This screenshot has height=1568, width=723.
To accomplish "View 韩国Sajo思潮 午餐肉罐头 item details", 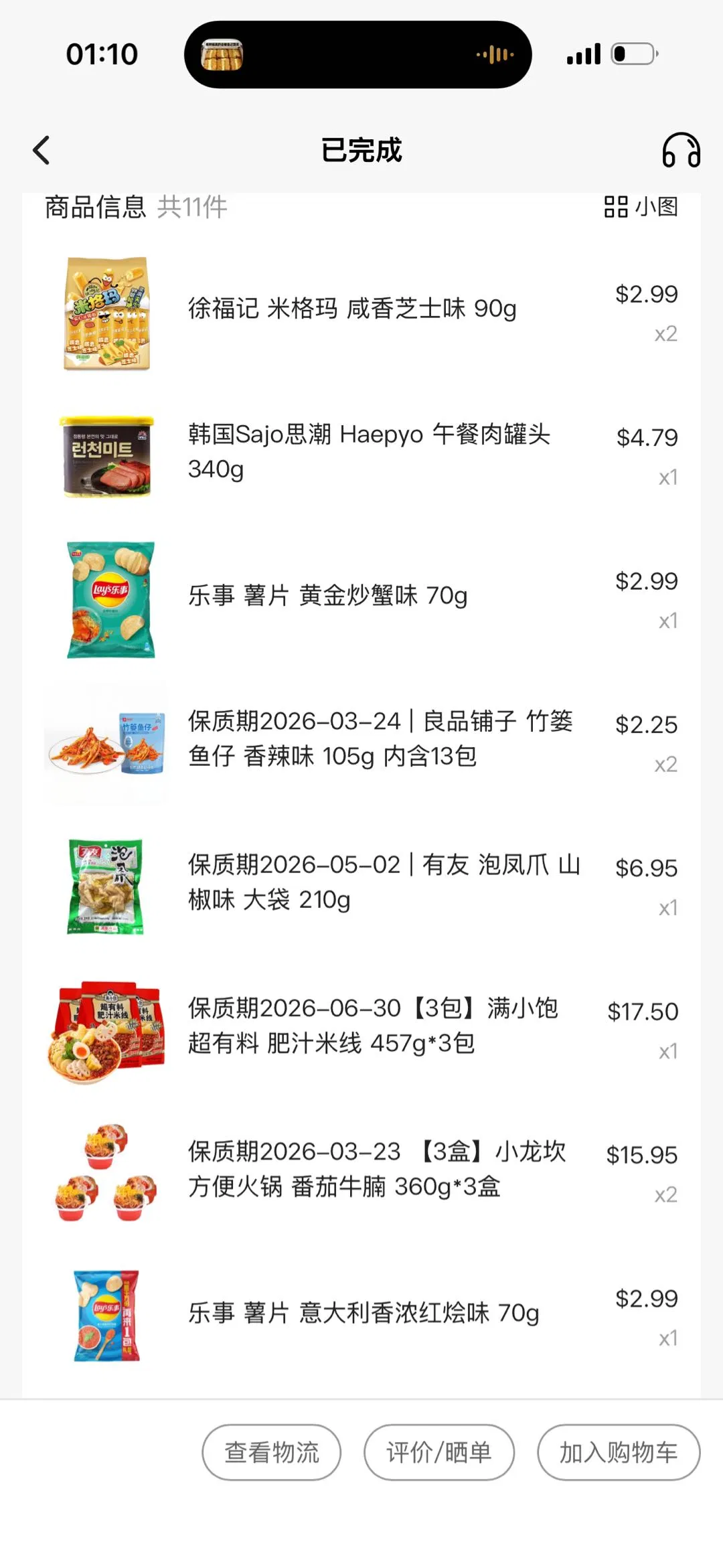I will click(368, 452).
